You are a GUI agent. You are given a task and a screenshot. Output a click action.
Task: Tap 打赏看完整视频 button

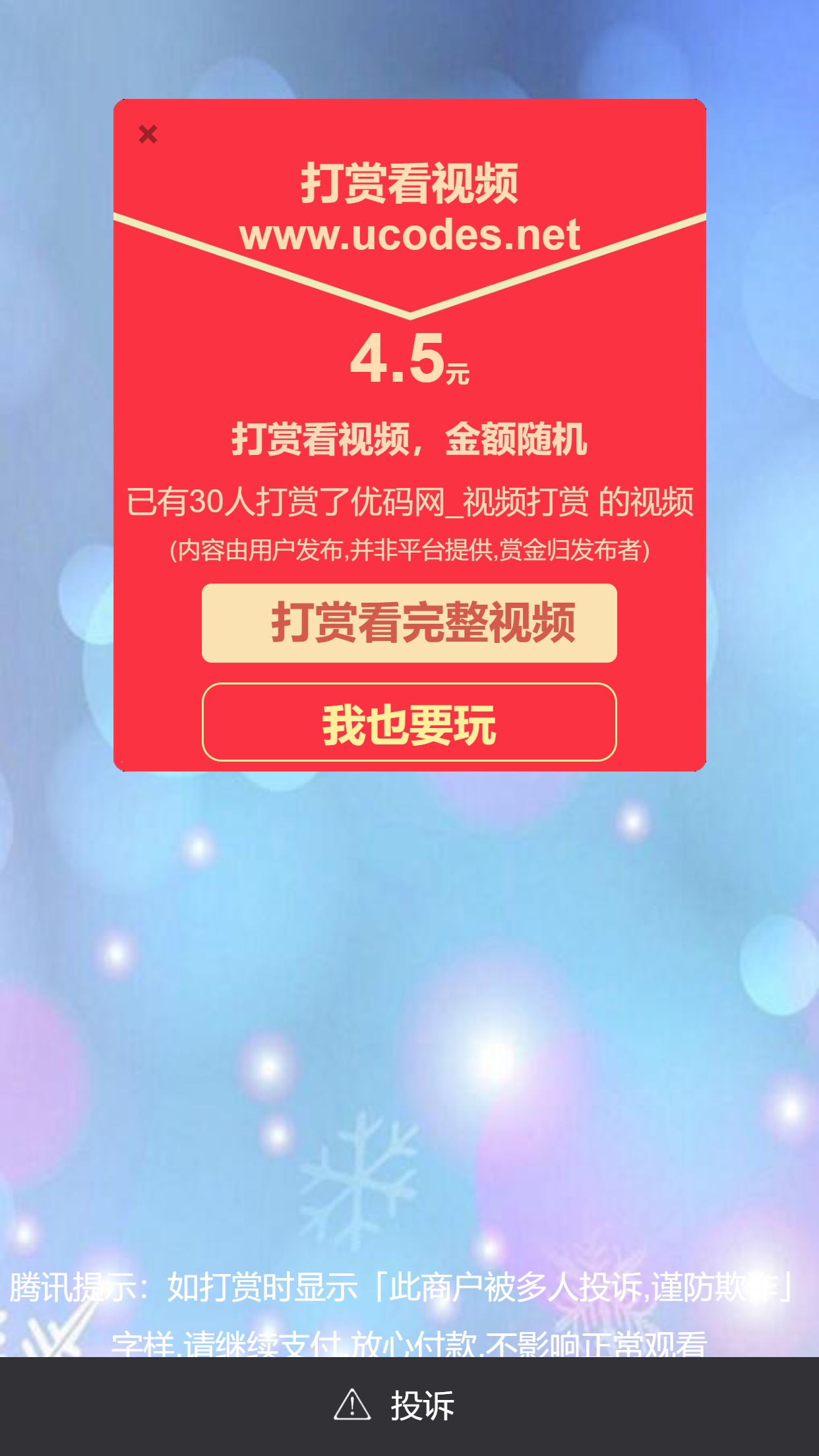pos(409,623)
